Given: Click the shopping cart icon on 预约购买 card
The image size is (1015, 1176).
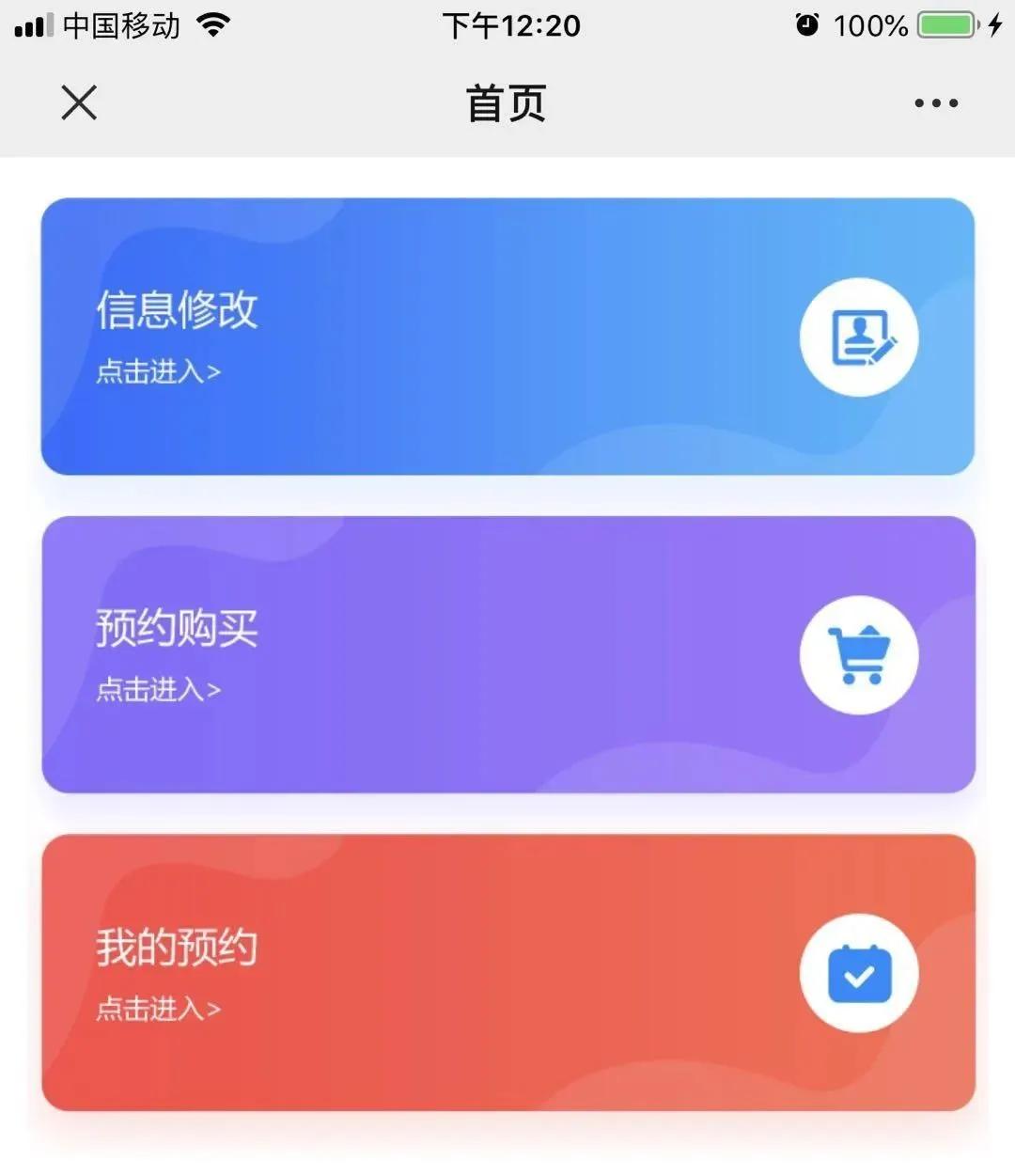Looking at the screenshot, I should (x=858, y=655).
